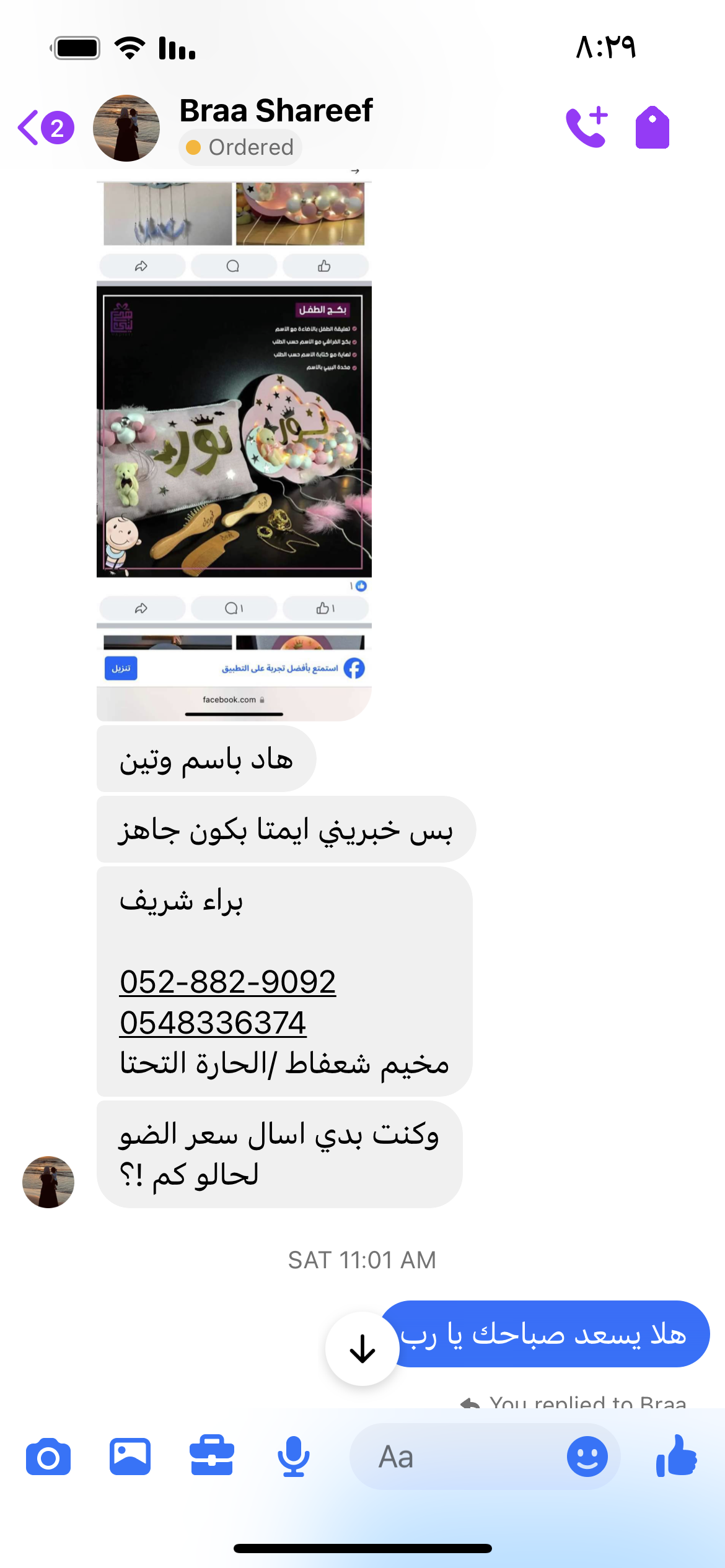This screenshot has width=725, height=1568.
Task: Open the purple label tag icon
Action: tap(652, 128)
